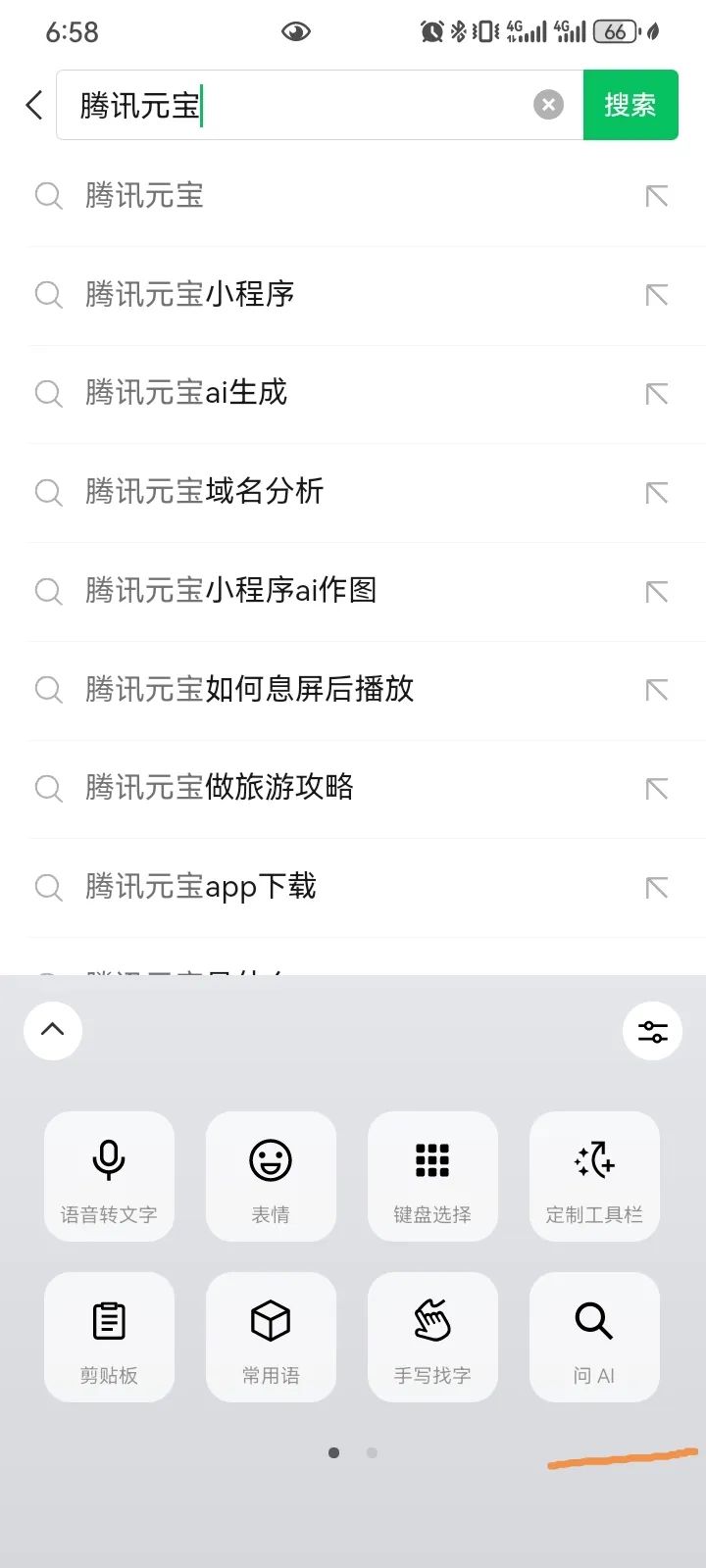706x1568 pixels.
Task: Select the suggestion 腾讯元宝小程序
Action: (x=190, y=294)
